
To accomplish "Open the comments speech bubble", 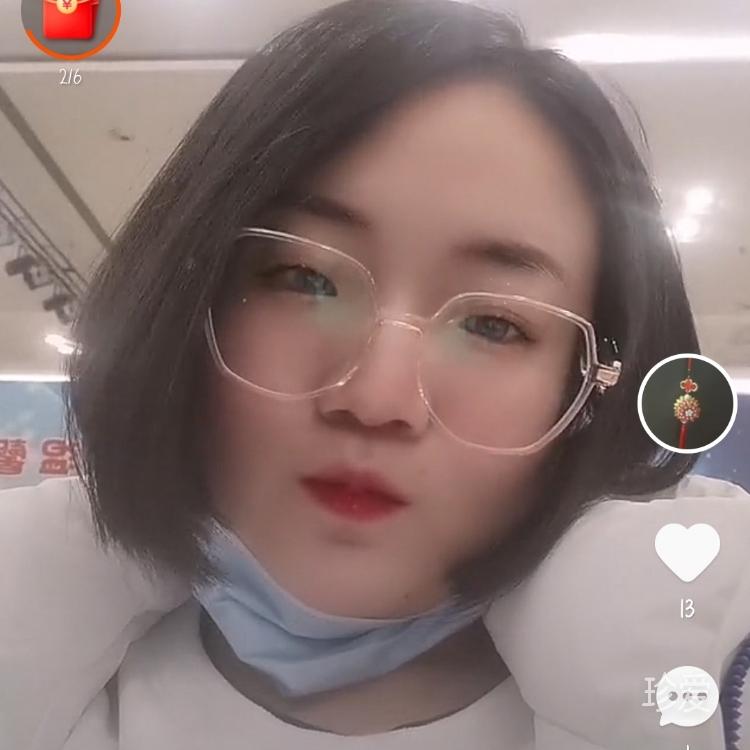I will (x=688, y=695).
